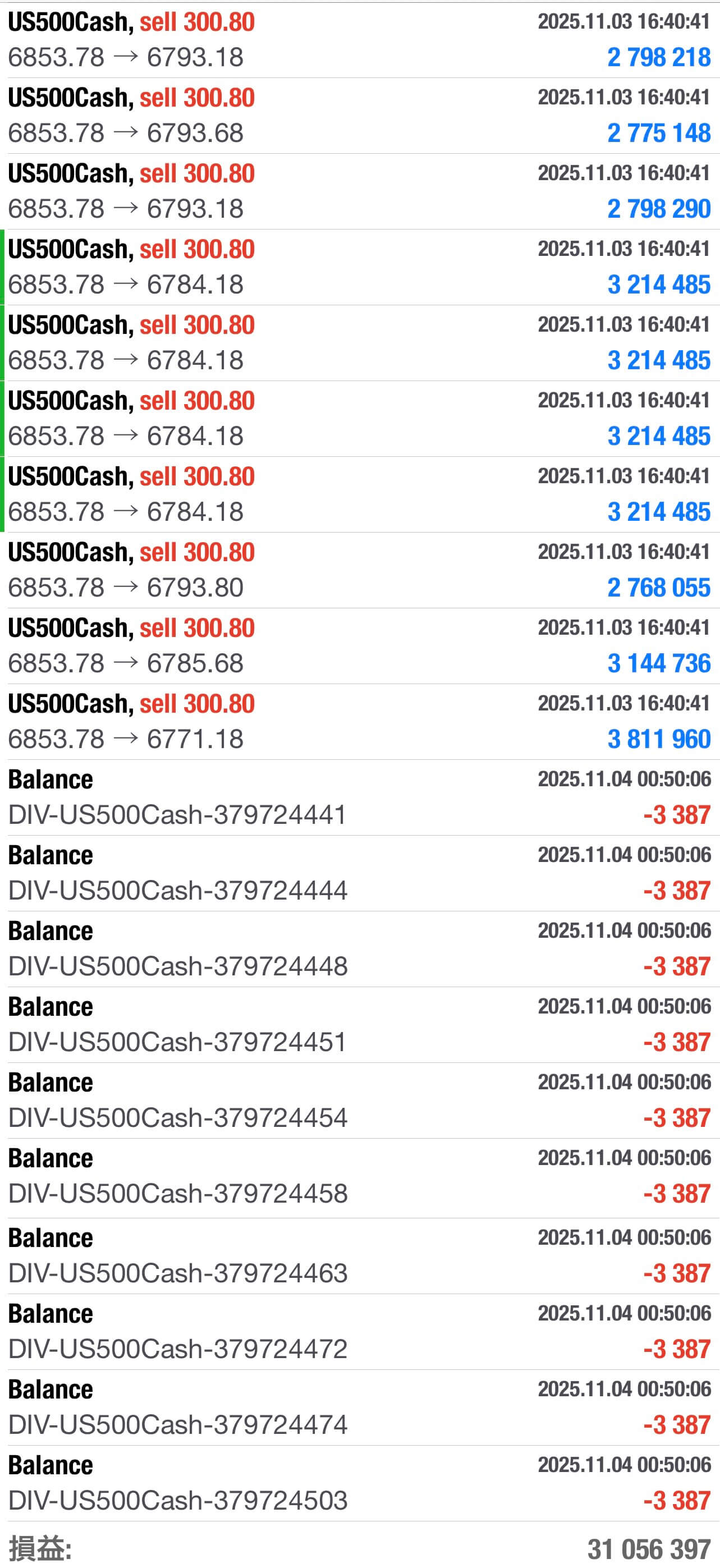Open balance entry DIV-US500Cash-379724474
The width and height of the screenshot is (720, 1568).
tap(359, 1407)
